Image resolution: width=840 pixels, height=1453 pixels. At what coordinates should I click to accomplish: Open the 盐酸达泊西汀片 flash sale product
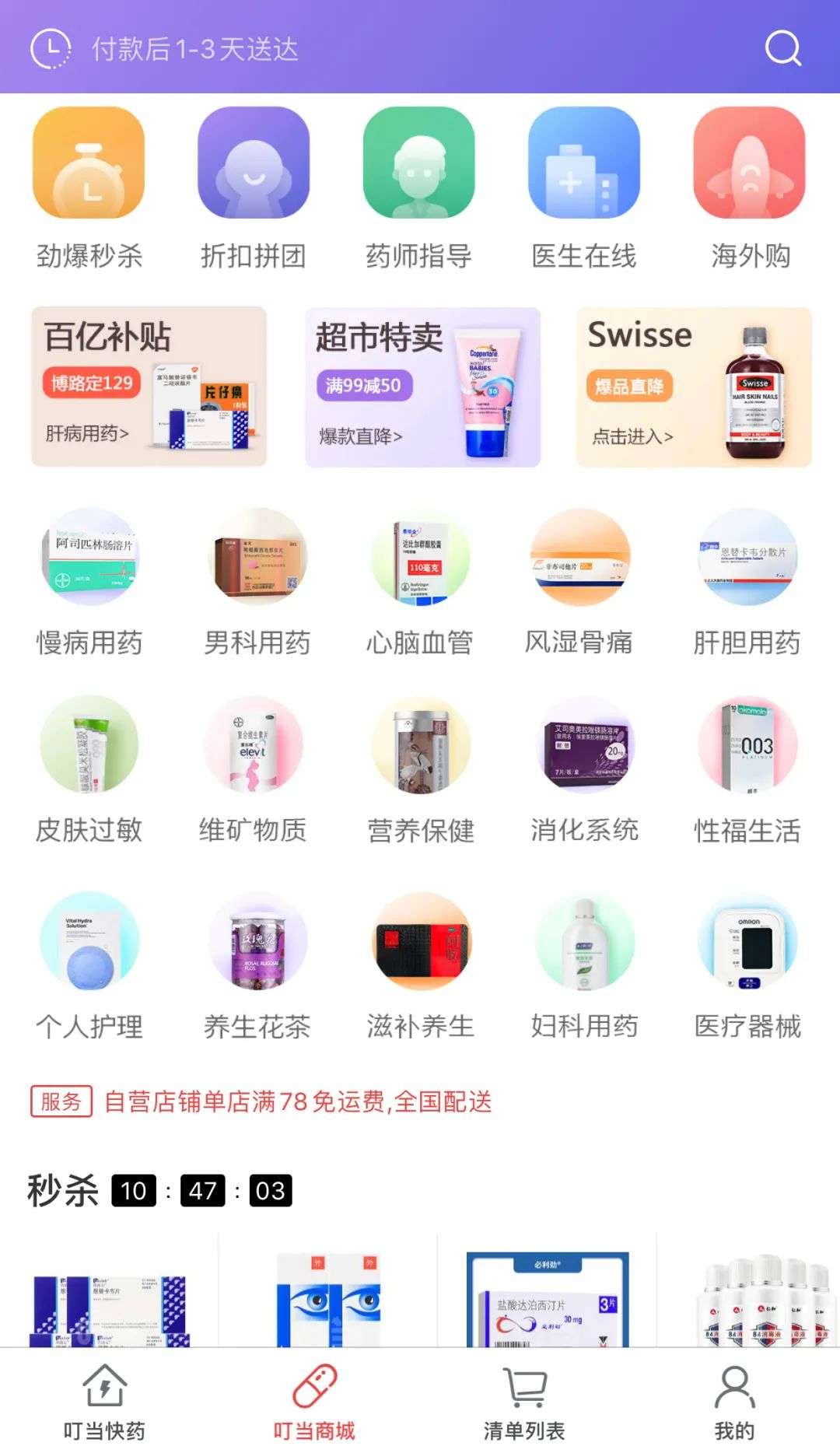(x=547, y=1297)
